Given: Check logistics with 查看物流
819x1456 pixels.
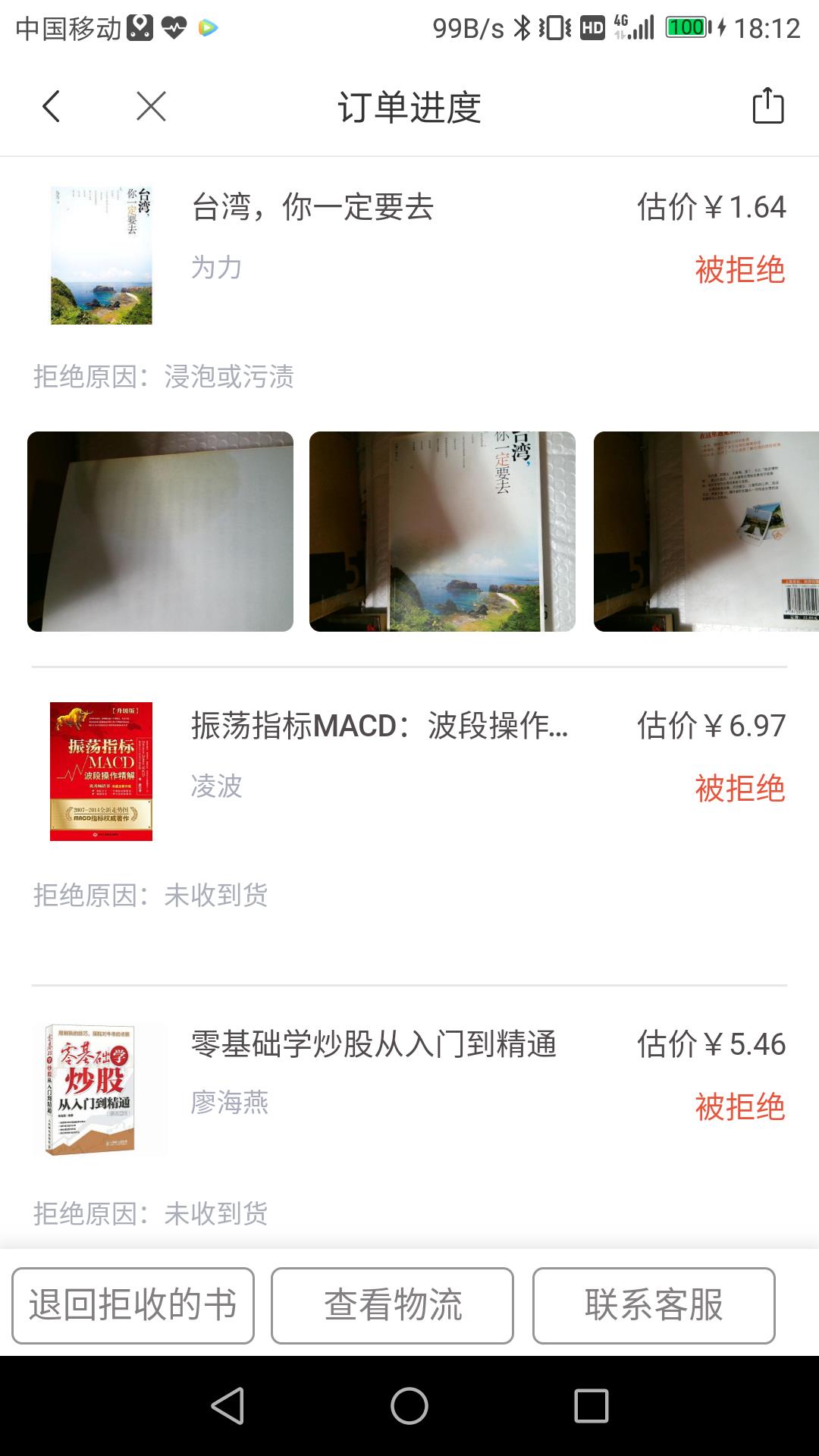Looking at the screenshot, I should 392,1305.
